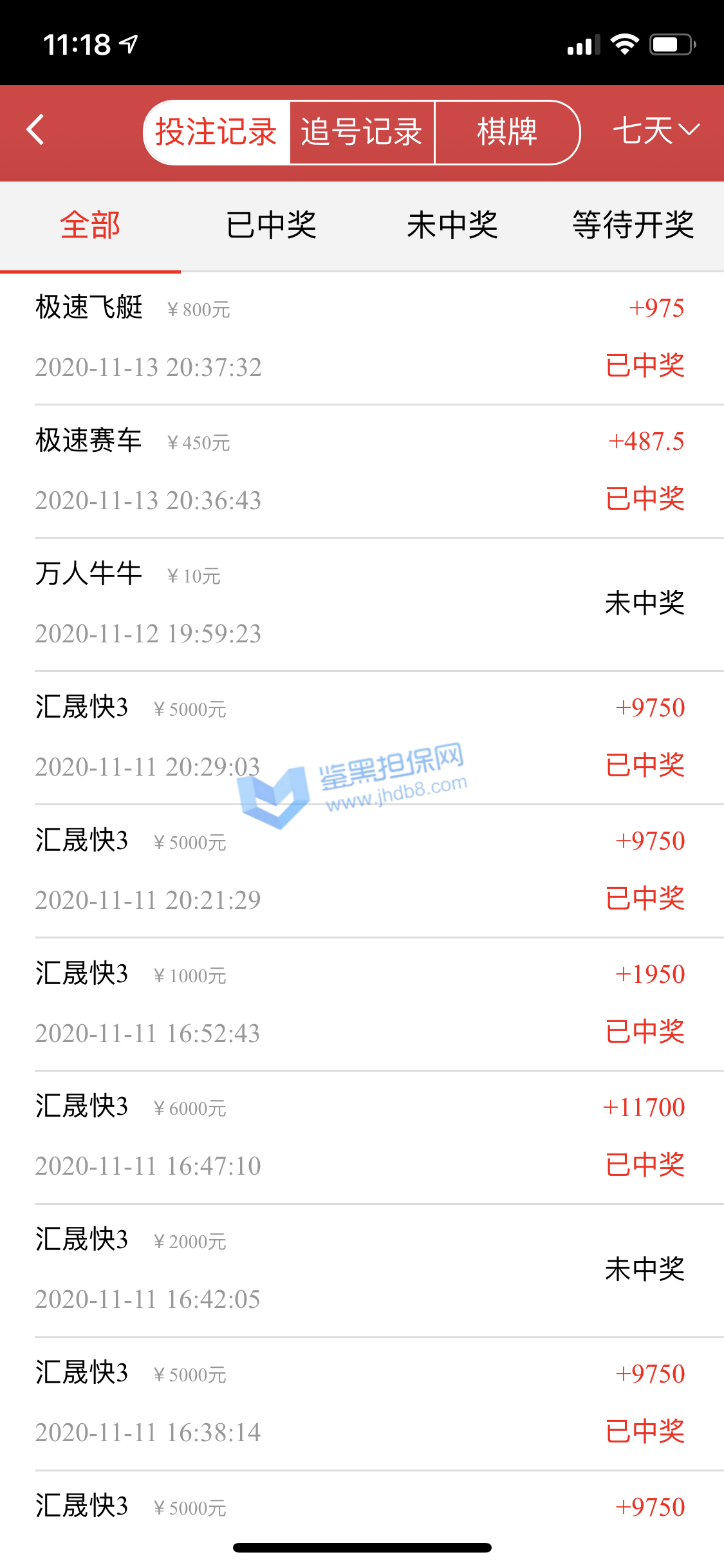Go back using the arrow icon
Viewport: 724px width, 1568px height.
click(x=36, y=131)
